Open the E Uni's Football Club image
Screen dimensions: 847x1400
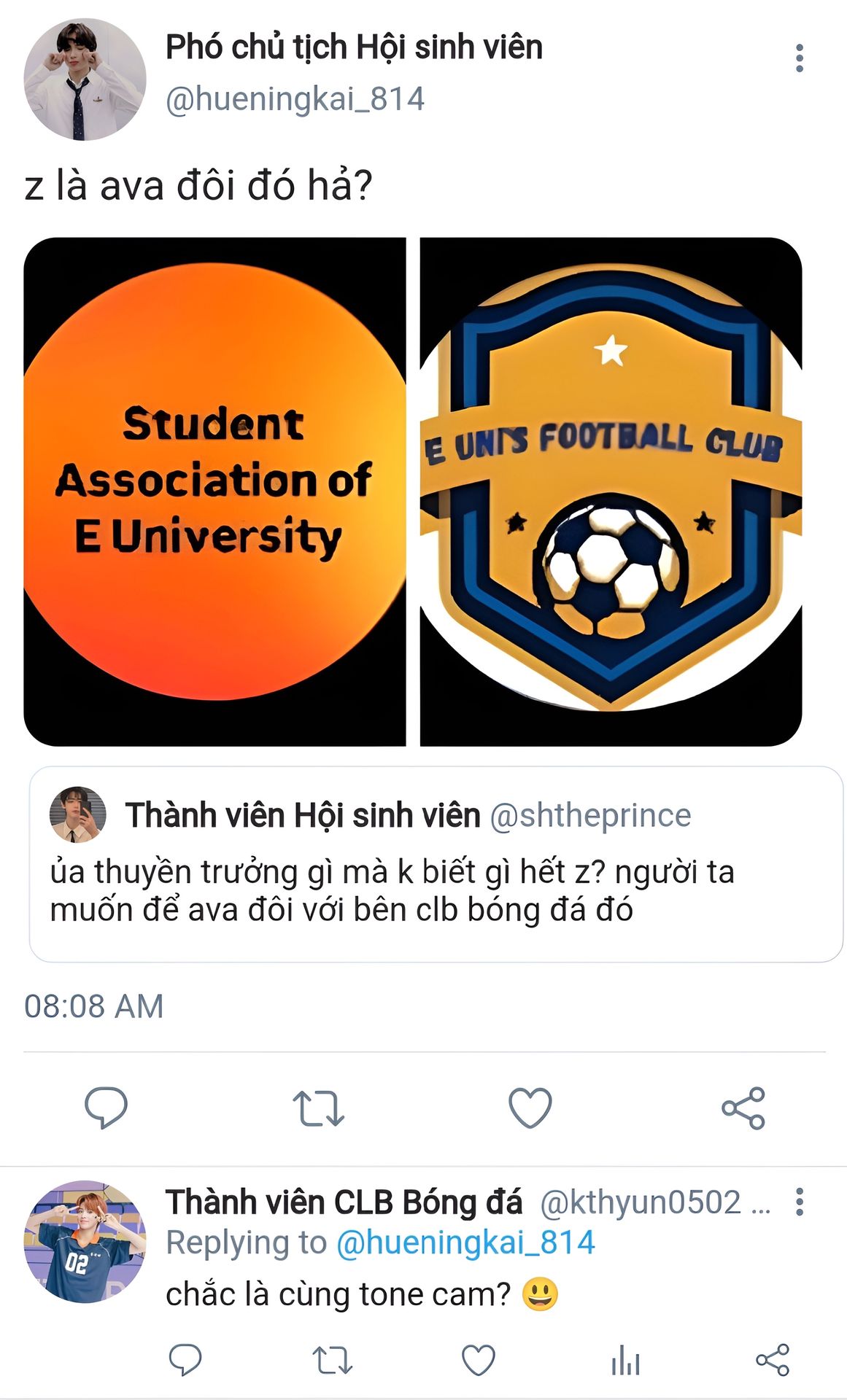[x=611, y=491]
